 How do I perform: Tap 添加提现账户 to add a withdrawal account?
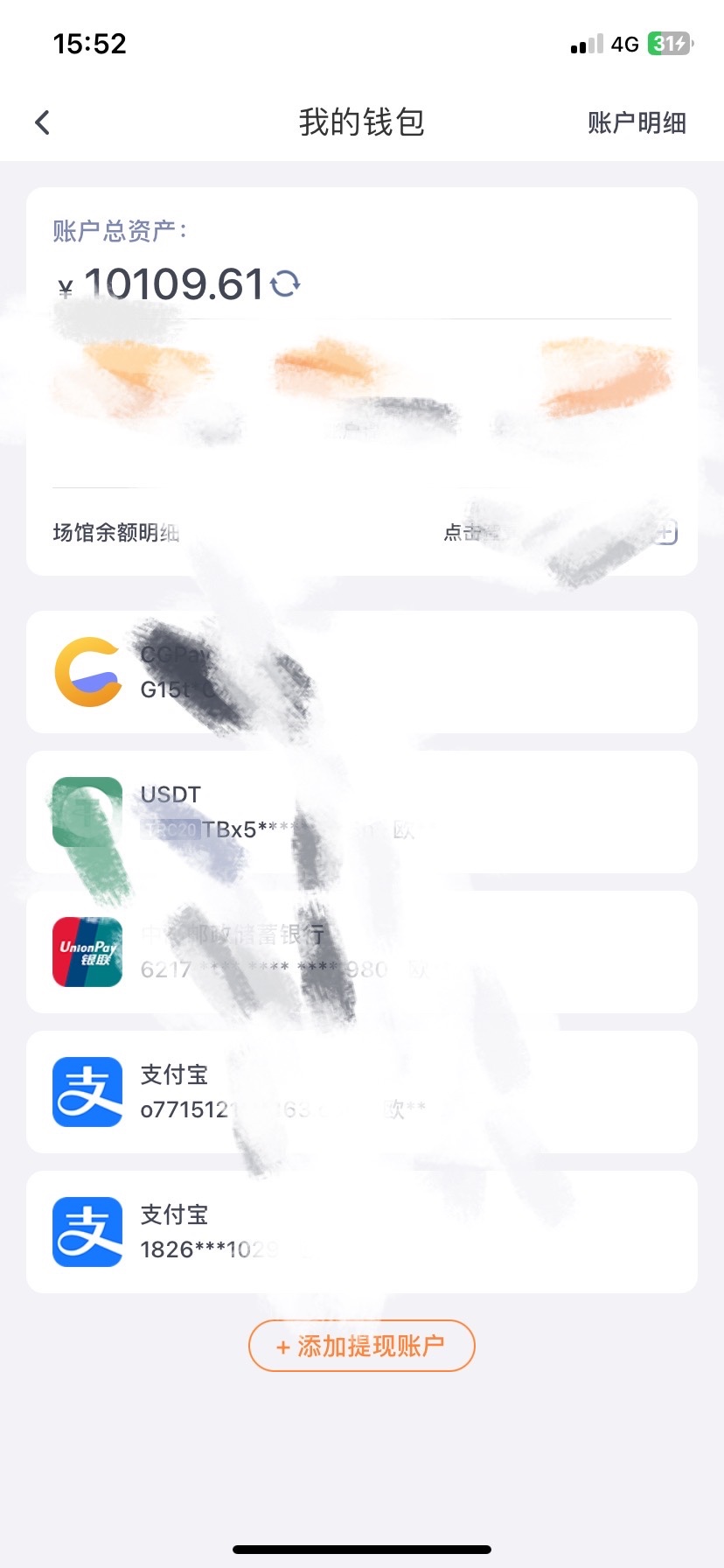pos(362,1346)
